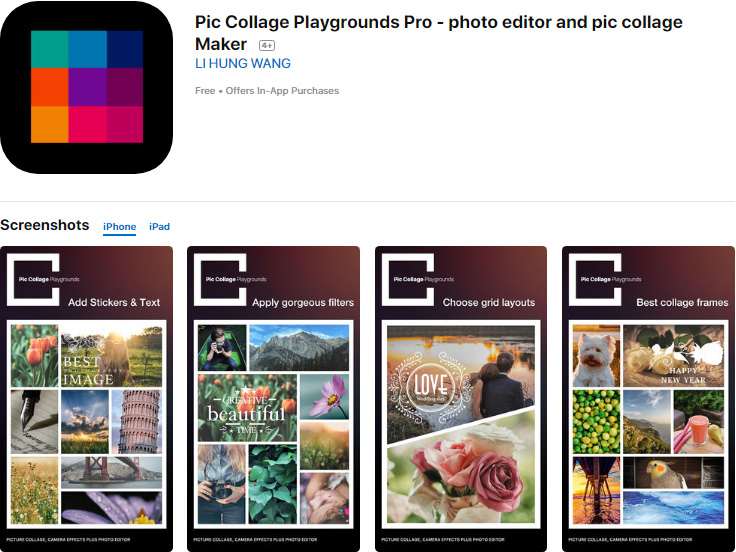Select the iPhone screenshots tab
The height and width of the screenshot is (552, 736).
click(x=119, y=227)
